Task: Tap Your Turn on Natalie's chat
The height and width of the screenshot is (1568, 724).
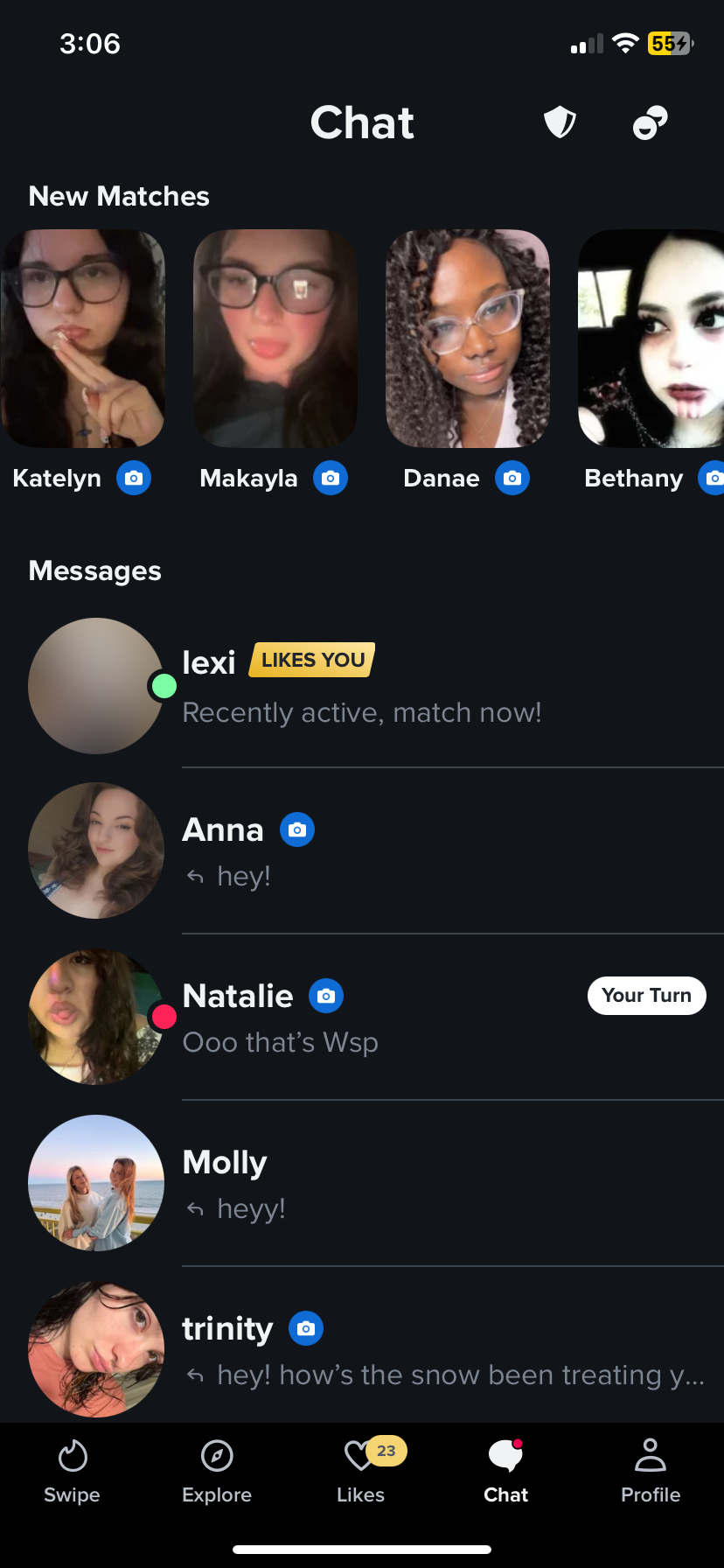Action: pos(646,996)
